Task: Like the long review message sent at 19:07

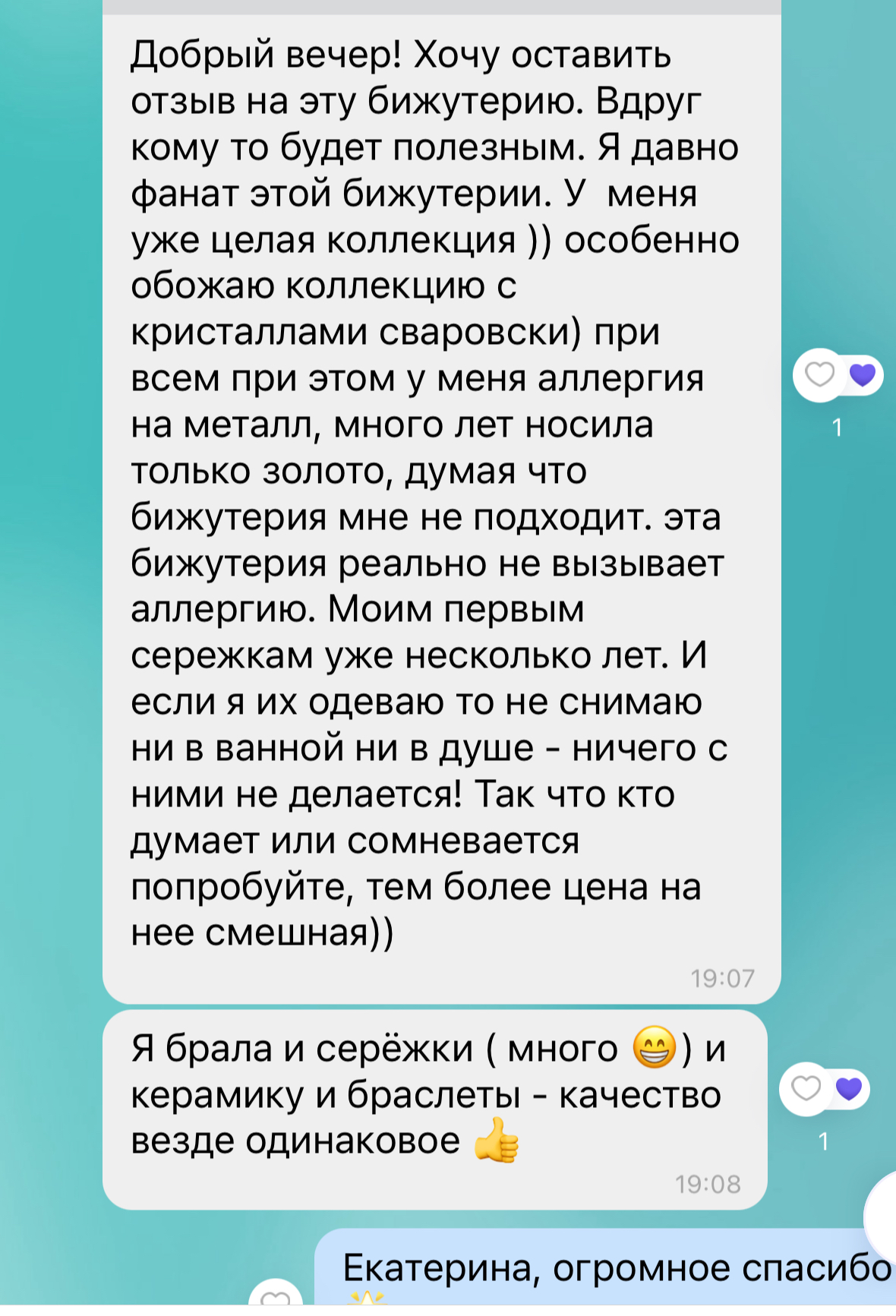Action: click(819, 375)
